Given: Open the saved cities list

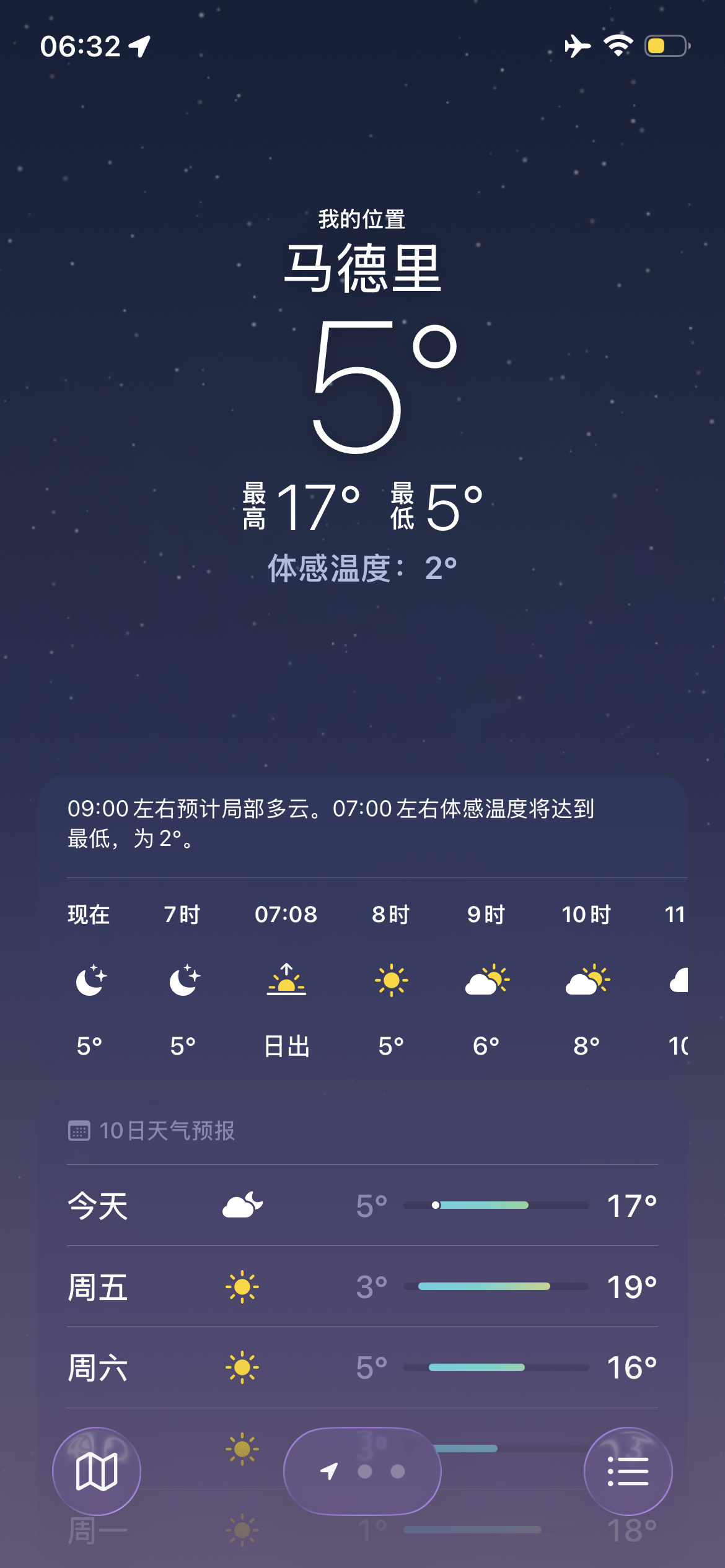Looking at the screenshot, I should [x=628, y=1471].
